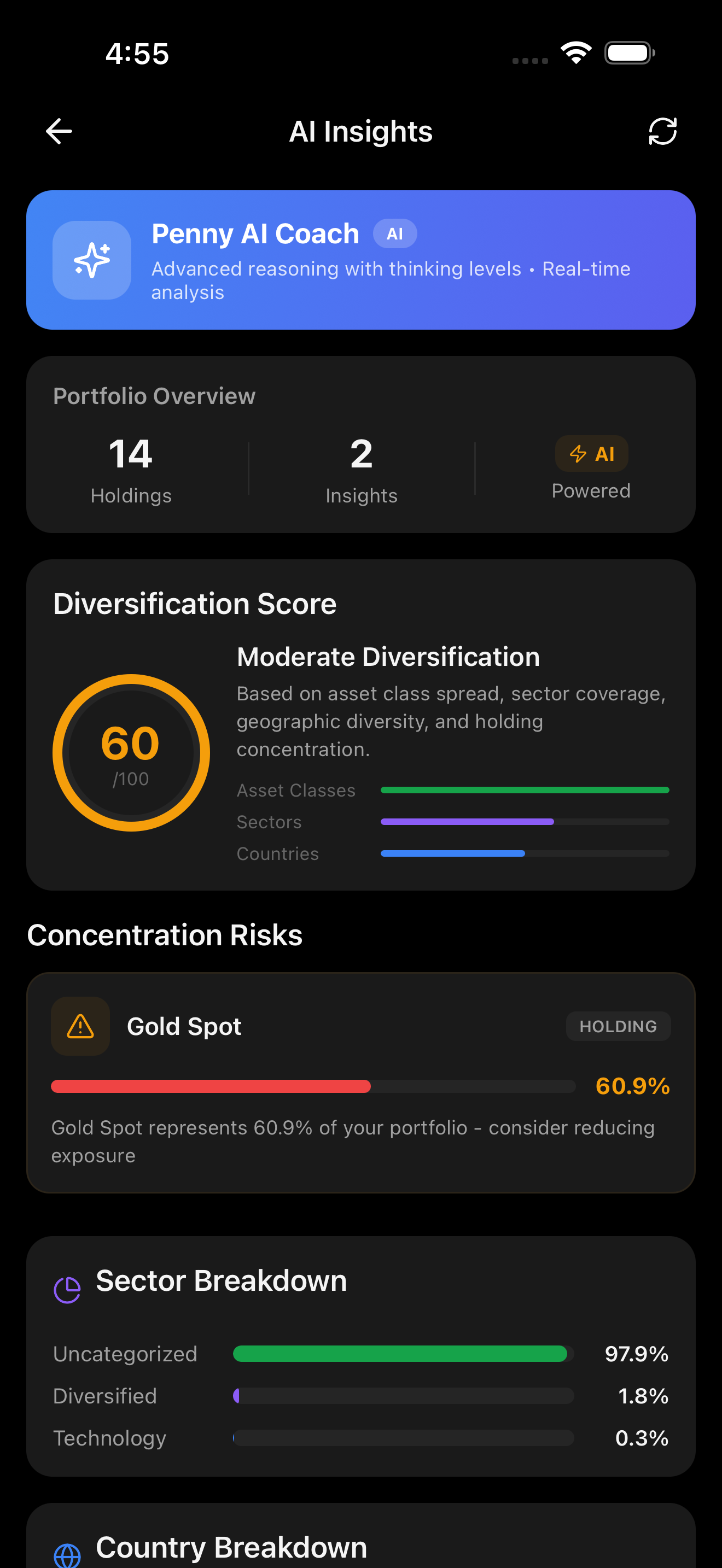This screenshot has width=722, height=1568.
Task: Tap the 60/100 diversification score ring
Action: 131,752
